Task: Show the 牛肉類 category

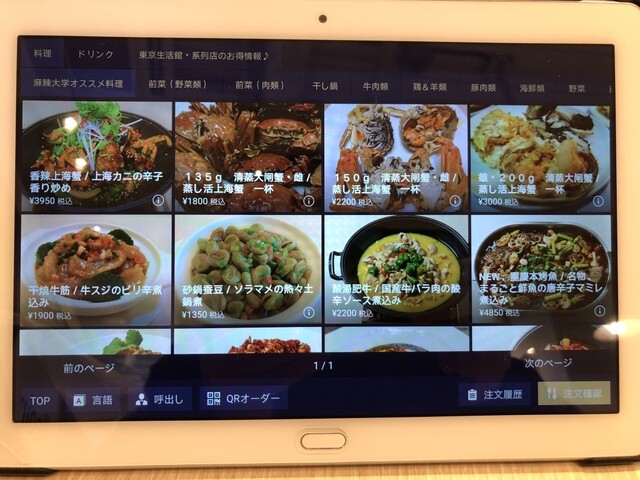Action: [x=377, y=87]
